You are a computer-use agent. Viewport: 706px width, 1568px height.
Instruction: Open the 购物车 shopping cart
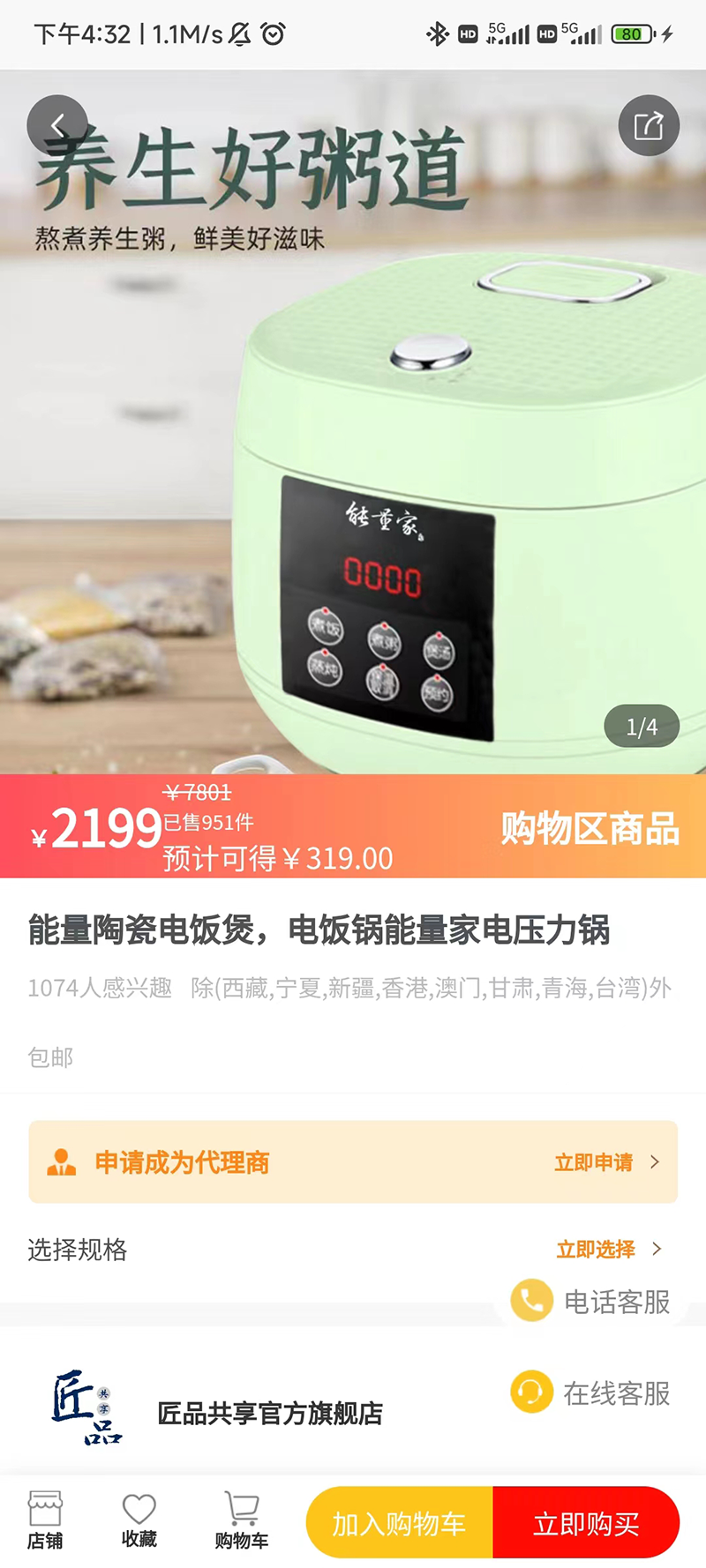[241, 1520]
